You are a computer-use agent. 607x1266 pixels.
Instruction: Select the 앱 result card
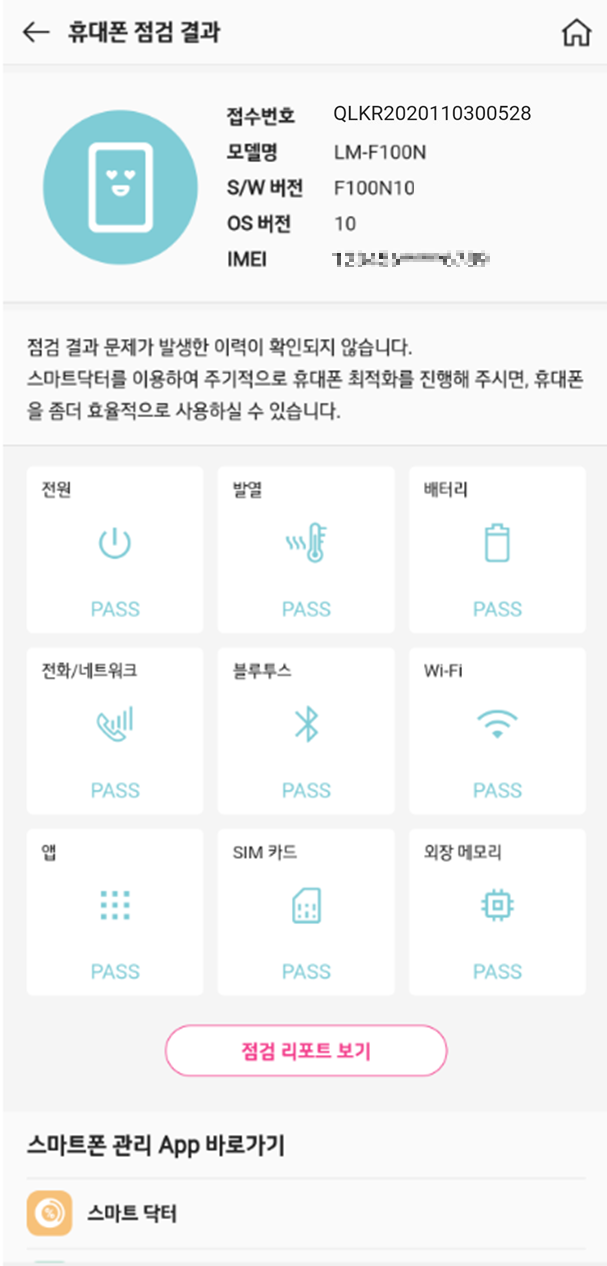coord(115,912)
